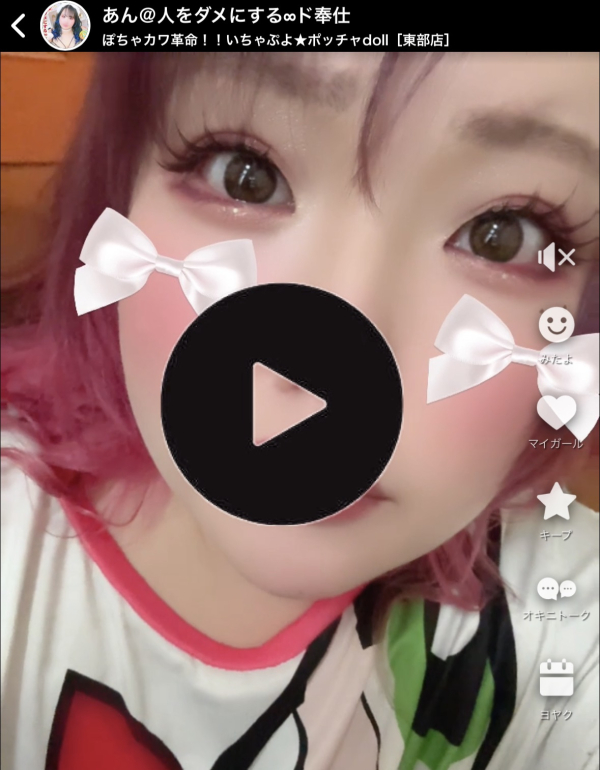
Task: Unmute the video sound
Action: click(x=556, y=258)
